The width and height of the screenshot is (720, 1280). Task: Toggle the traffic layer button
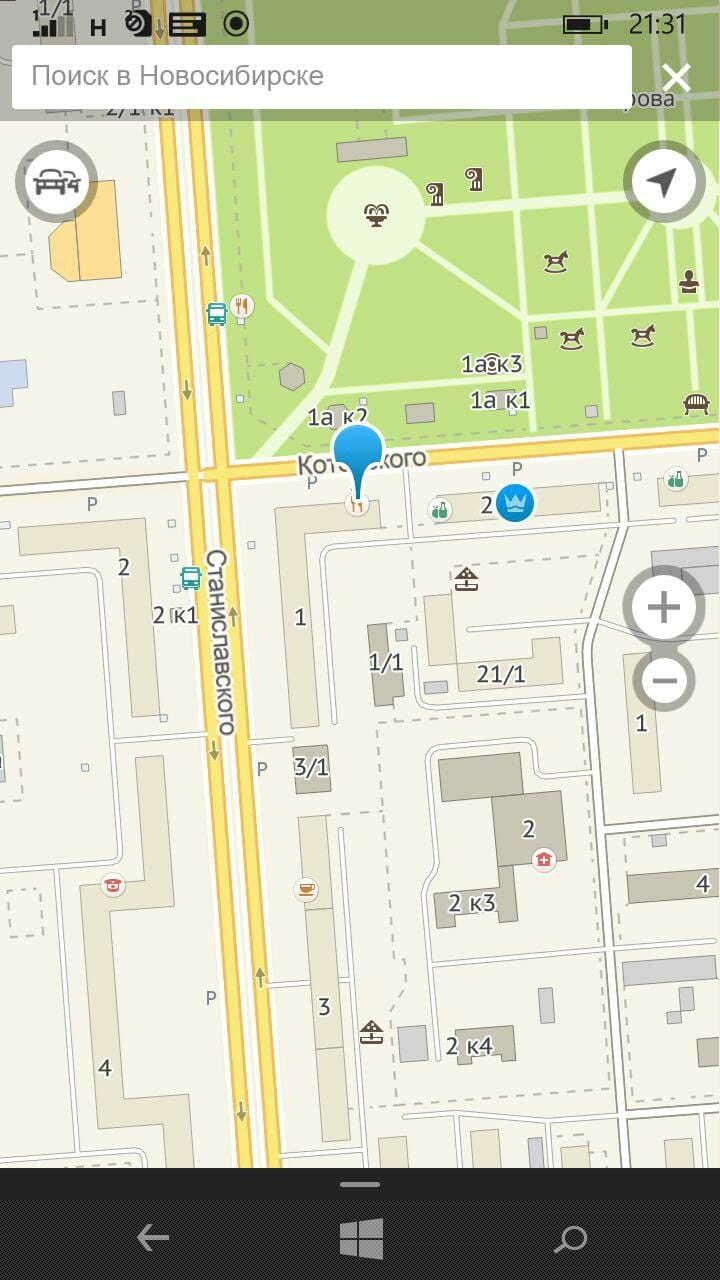(57, 182)
